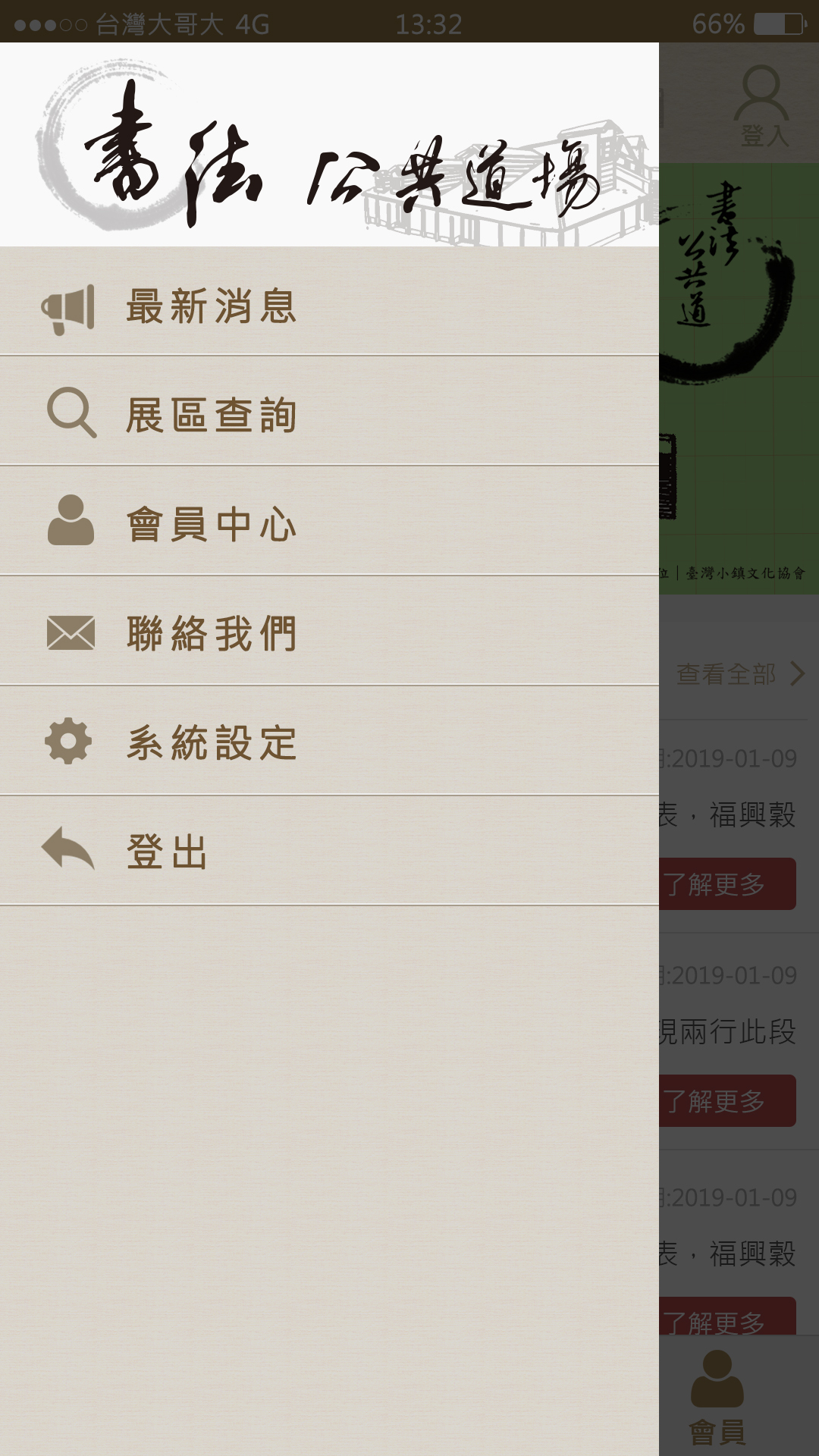Tap the 登入 login icon

(x=762, y=106)
